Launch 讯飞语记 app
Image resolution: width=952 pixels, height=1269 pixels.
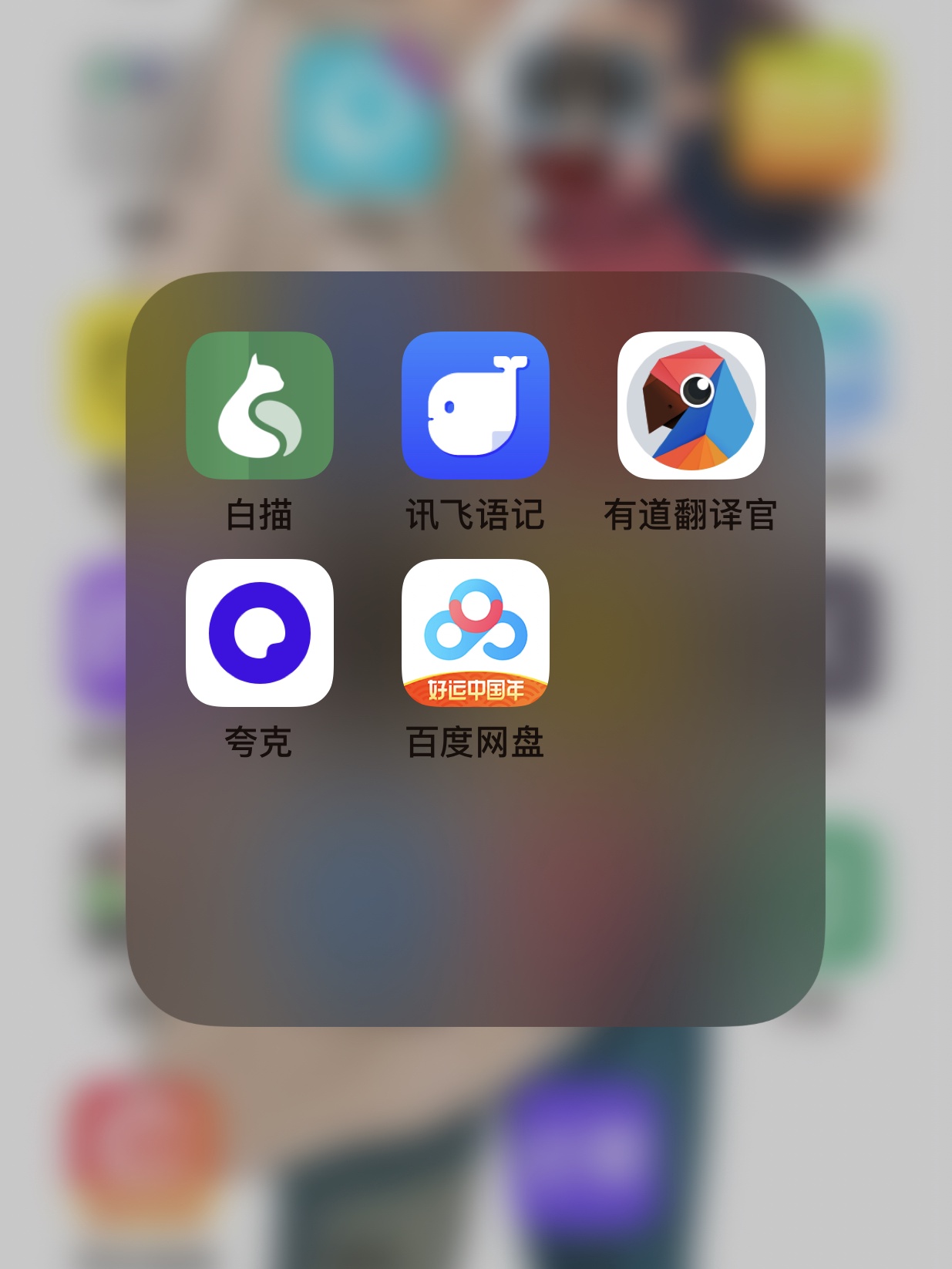click(476, 406)
